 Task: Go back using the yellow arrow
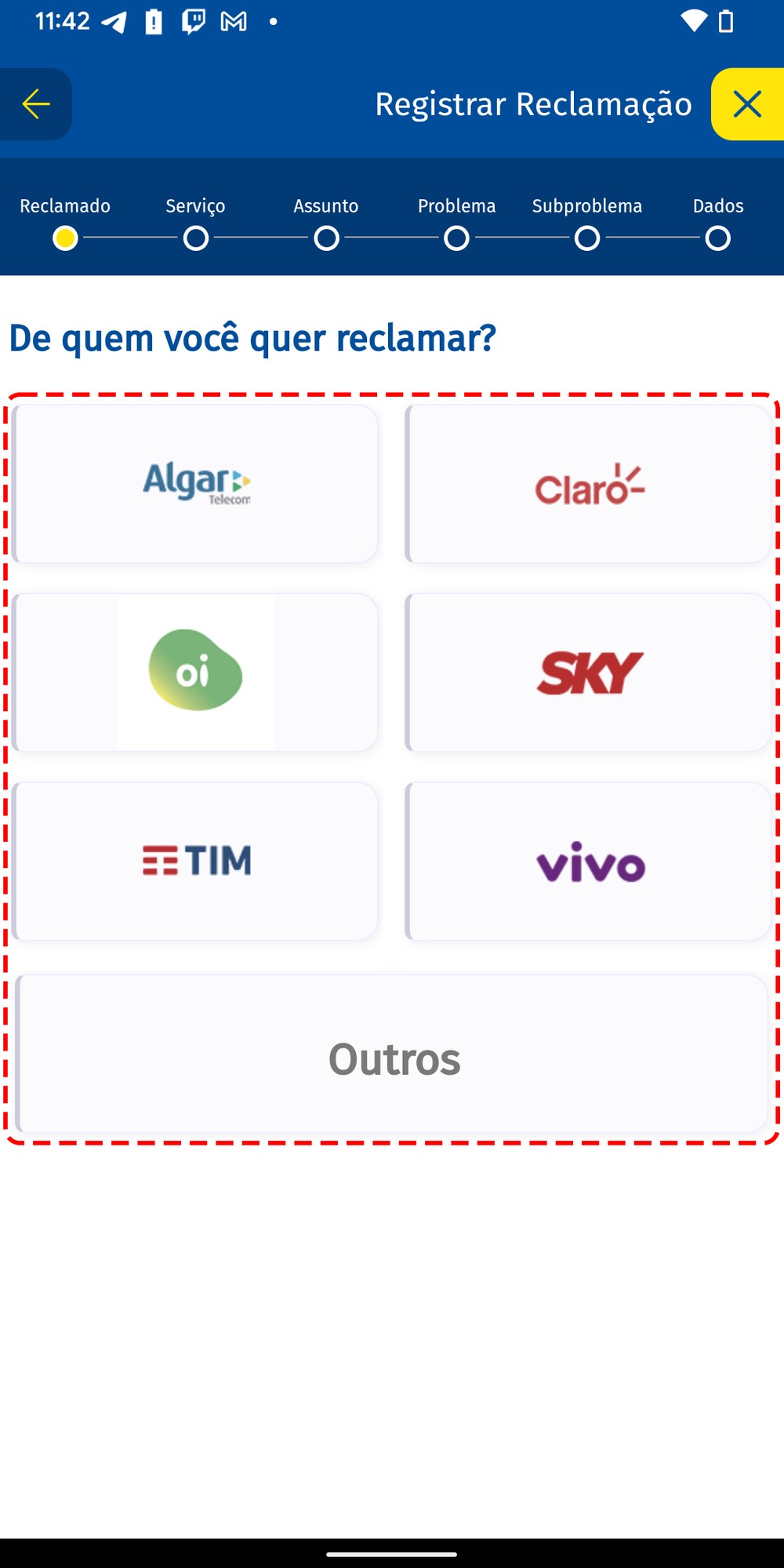(35, 104)
